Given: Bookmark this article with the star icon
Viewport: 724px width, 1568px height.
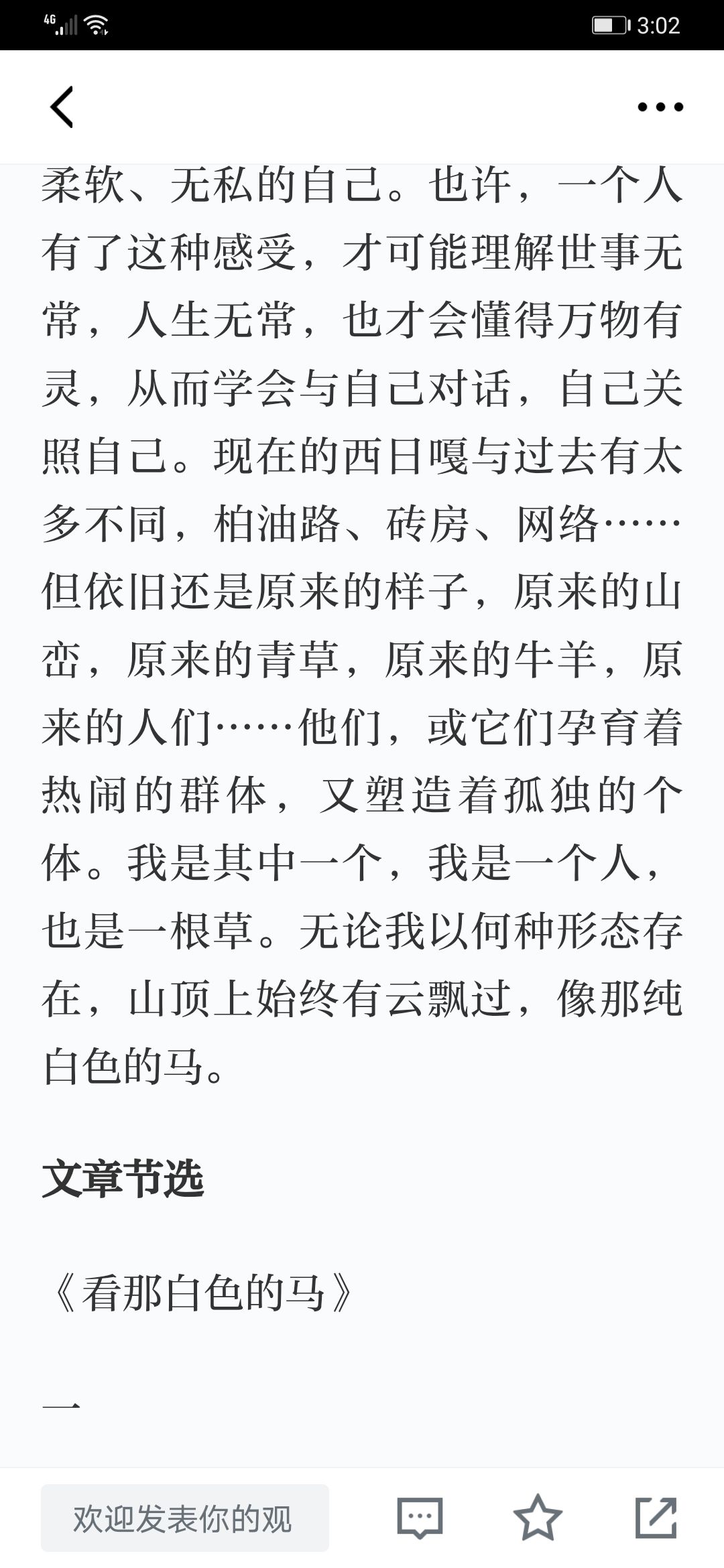Looking at the screenshot, I should pyautogui.click(x=538, y=1517).
